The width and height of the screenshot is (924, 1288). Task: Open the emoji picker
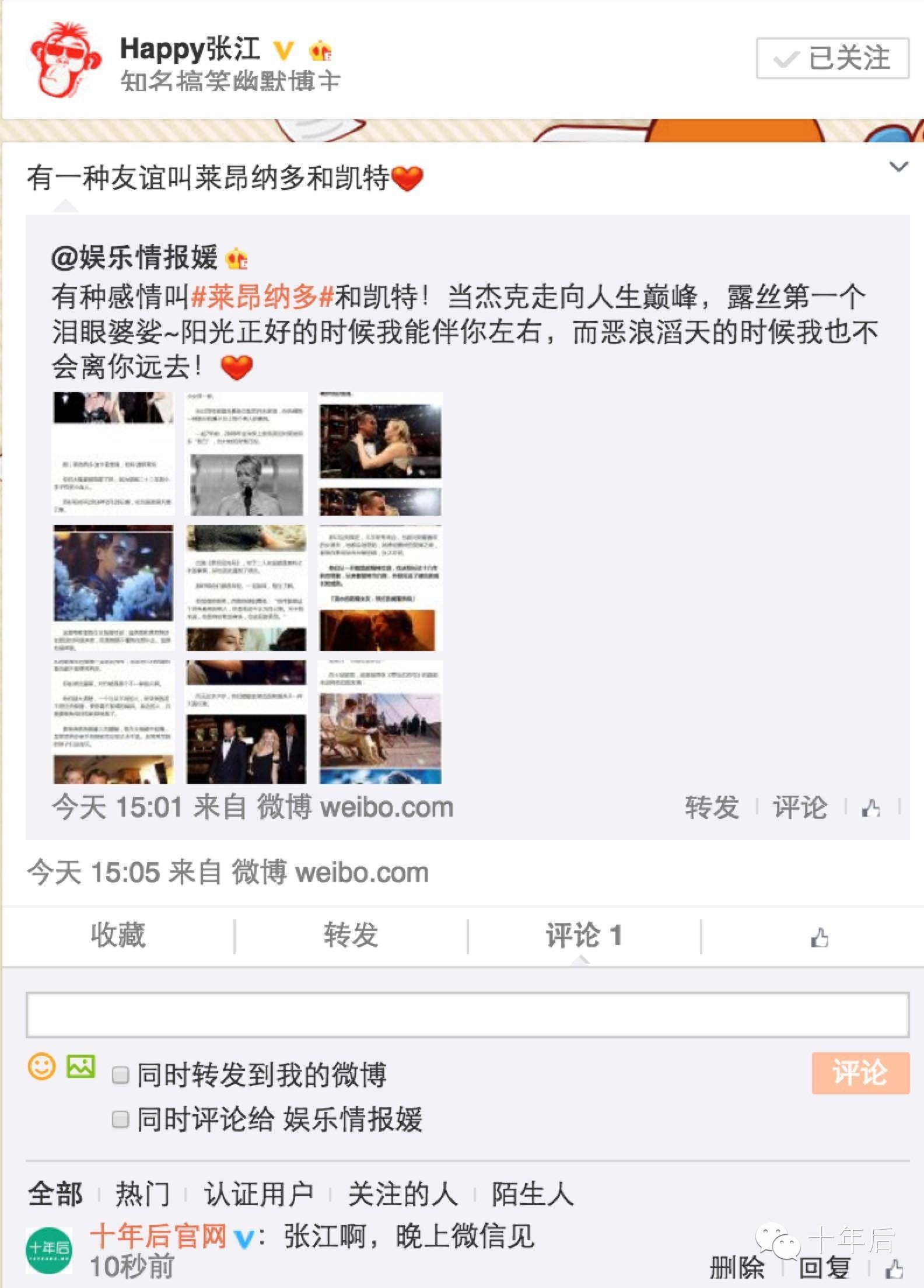coord(41,1066)
